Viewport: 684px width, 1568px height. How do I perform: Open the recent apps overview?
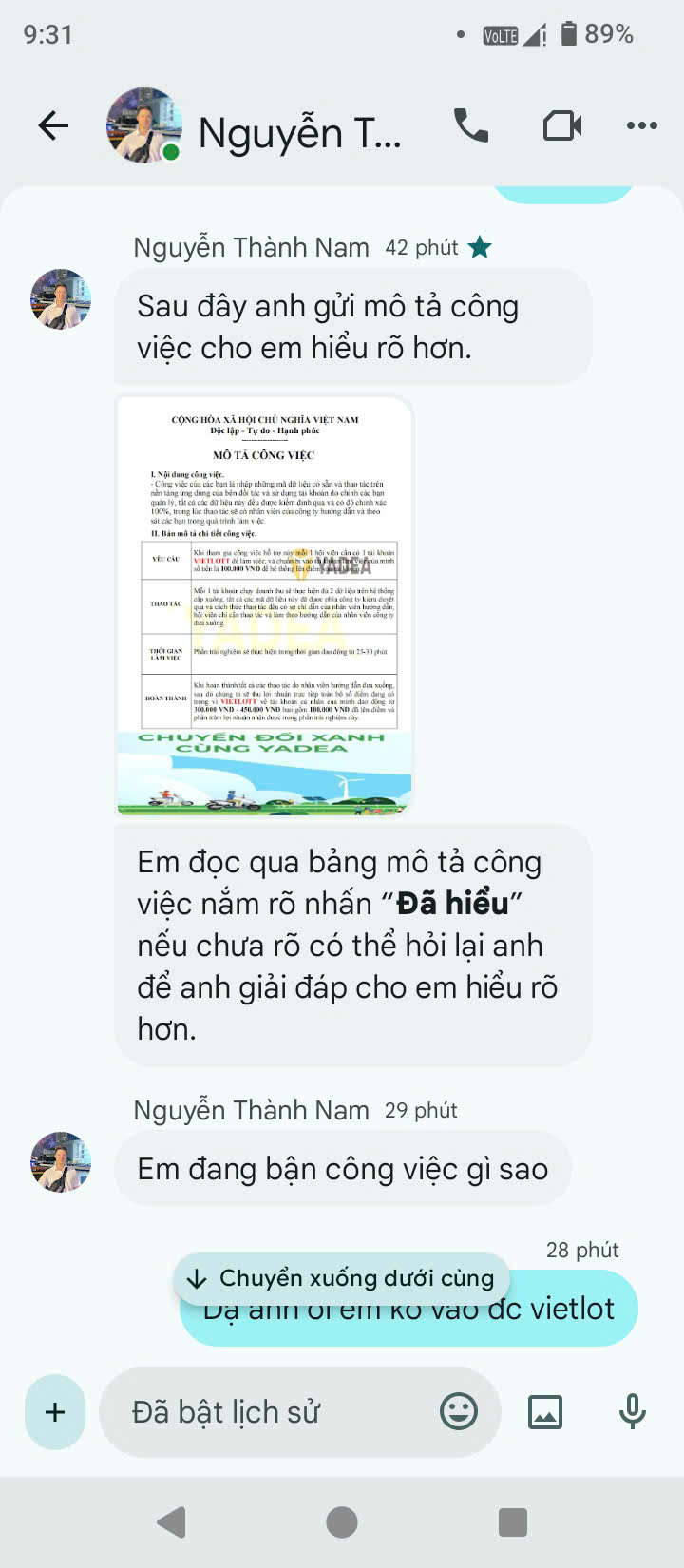(x=513, y=1522)
